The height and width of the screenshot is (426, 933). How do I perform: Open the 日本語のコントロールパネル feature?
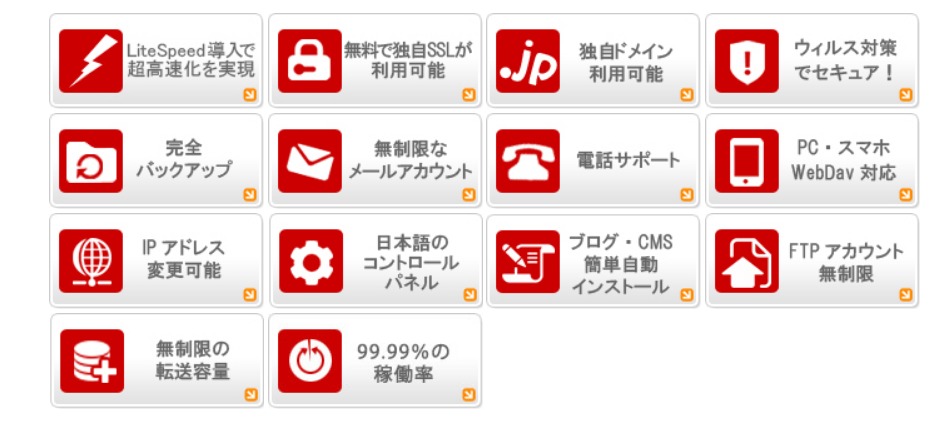pos(375,260)
